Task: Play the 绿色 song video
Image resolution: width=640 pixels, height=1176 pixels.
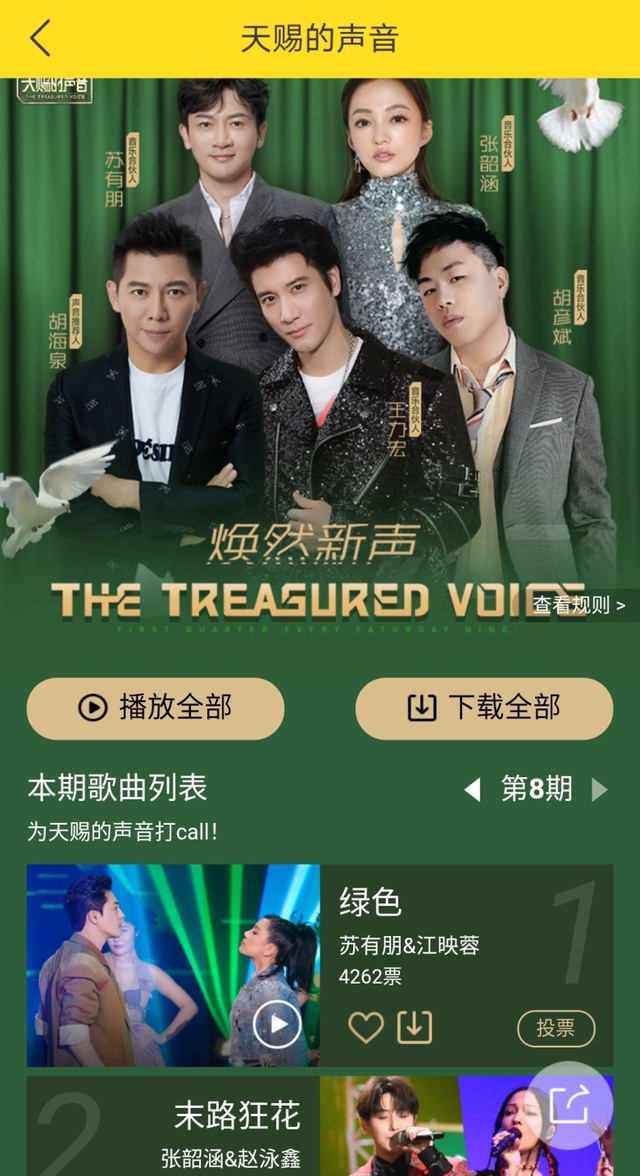Action: point(277,1024)
